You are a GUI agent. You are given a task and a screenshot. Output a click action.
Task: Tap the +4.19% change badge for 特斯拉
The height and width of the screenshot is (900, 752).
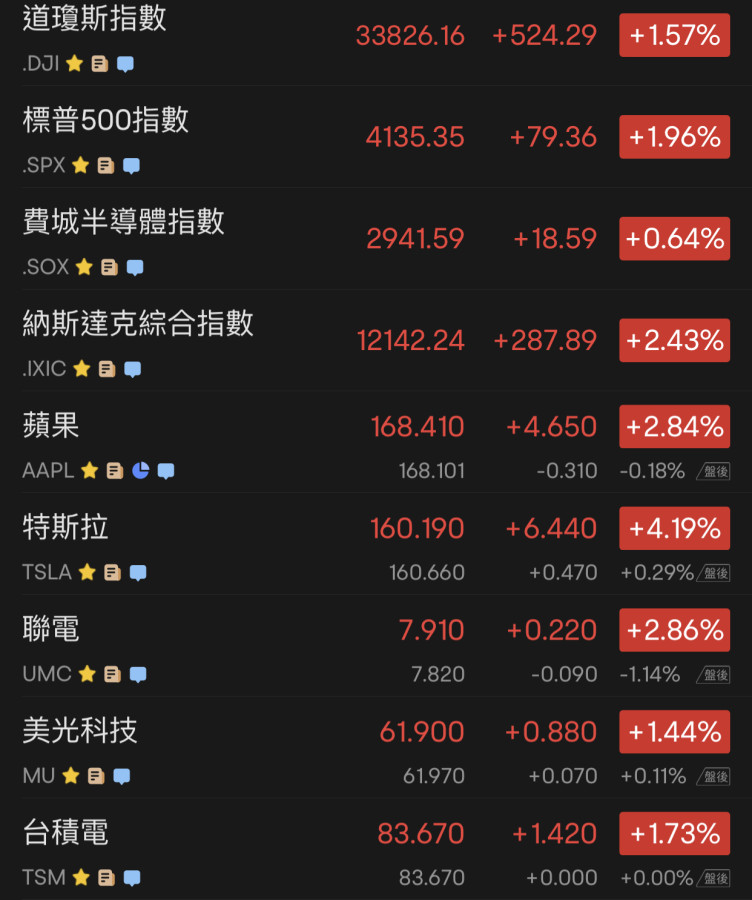(x=674, y=528)
